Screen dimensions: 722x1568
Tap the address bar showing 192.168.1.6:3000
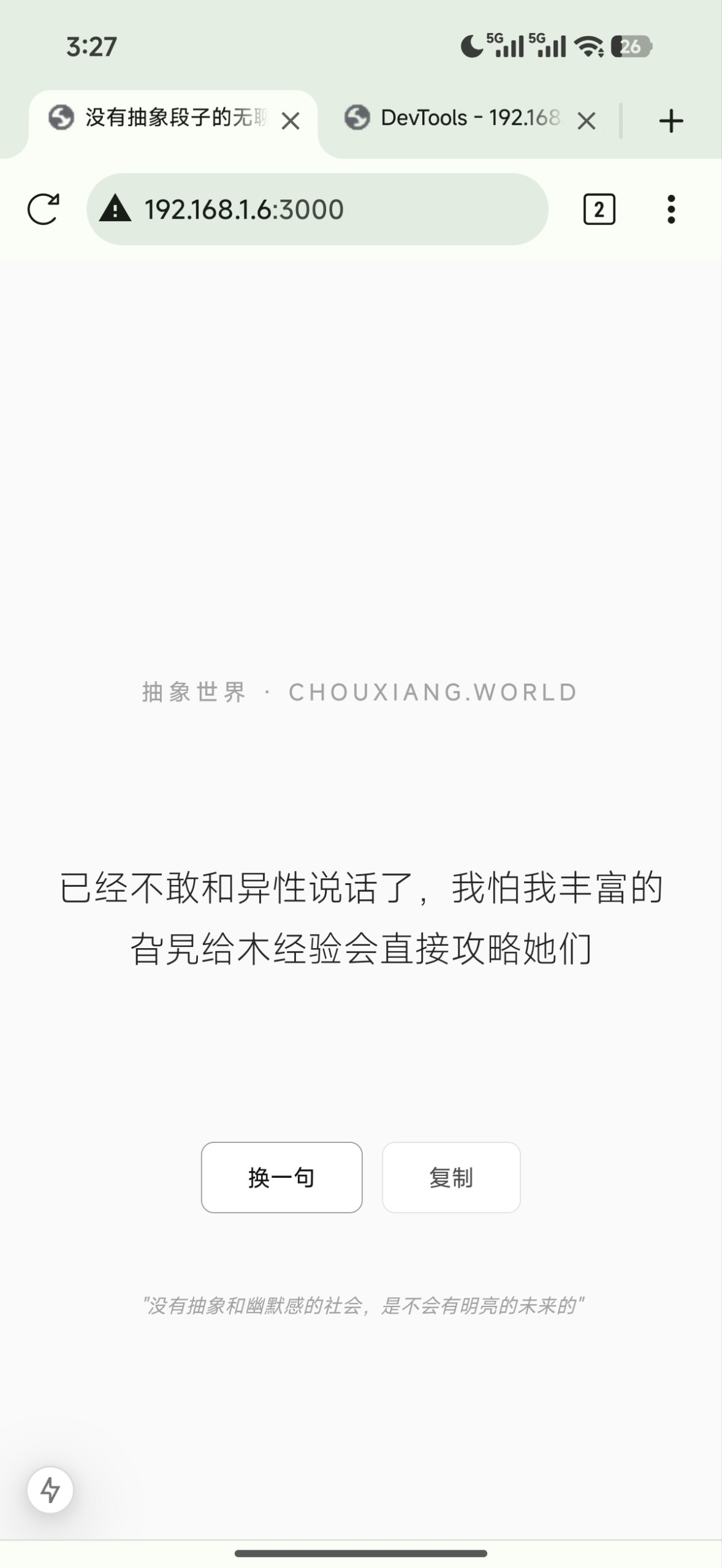pos(317,209)
